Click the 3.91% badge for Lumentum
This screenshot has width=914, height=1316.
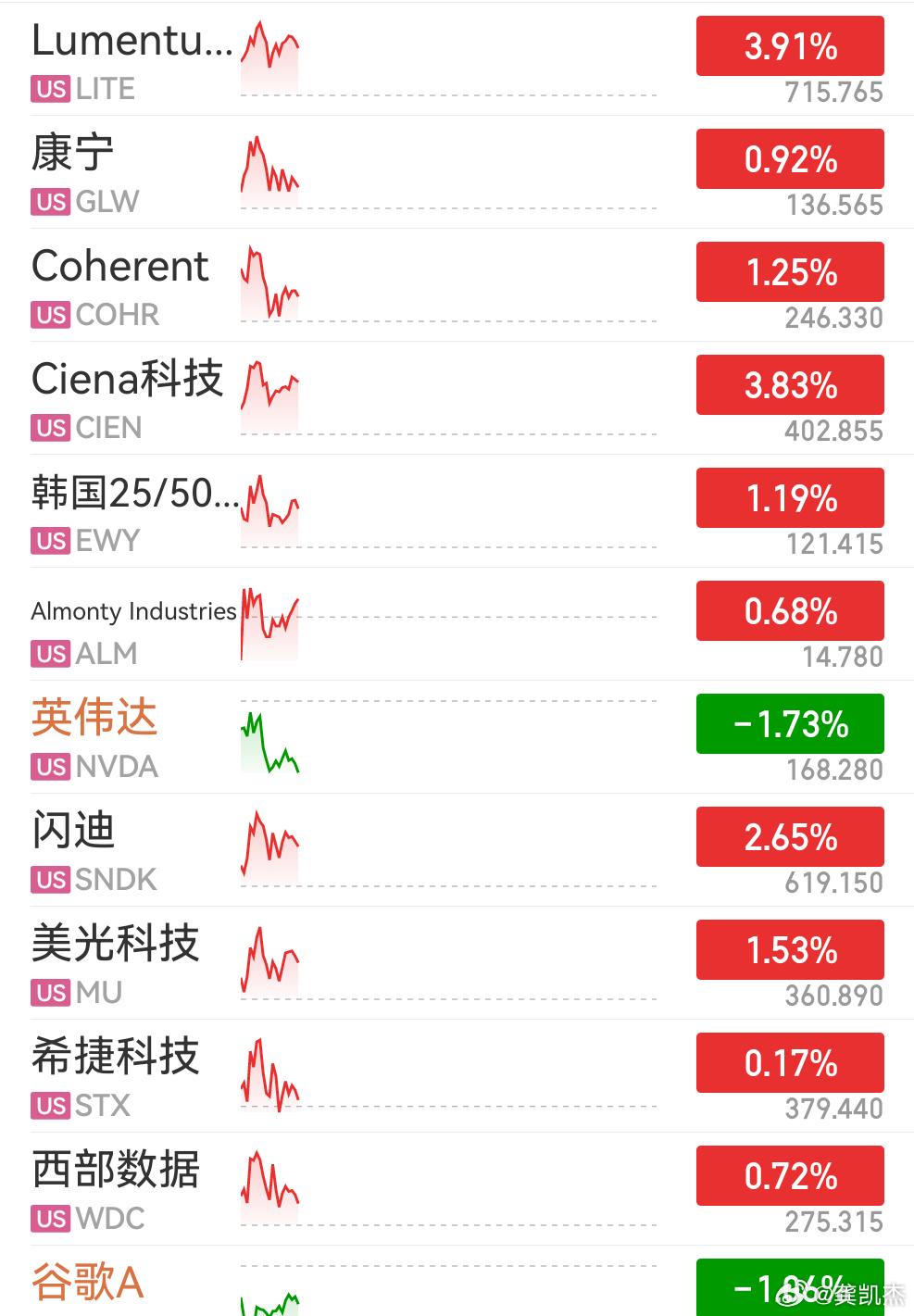tap(790, 45)
